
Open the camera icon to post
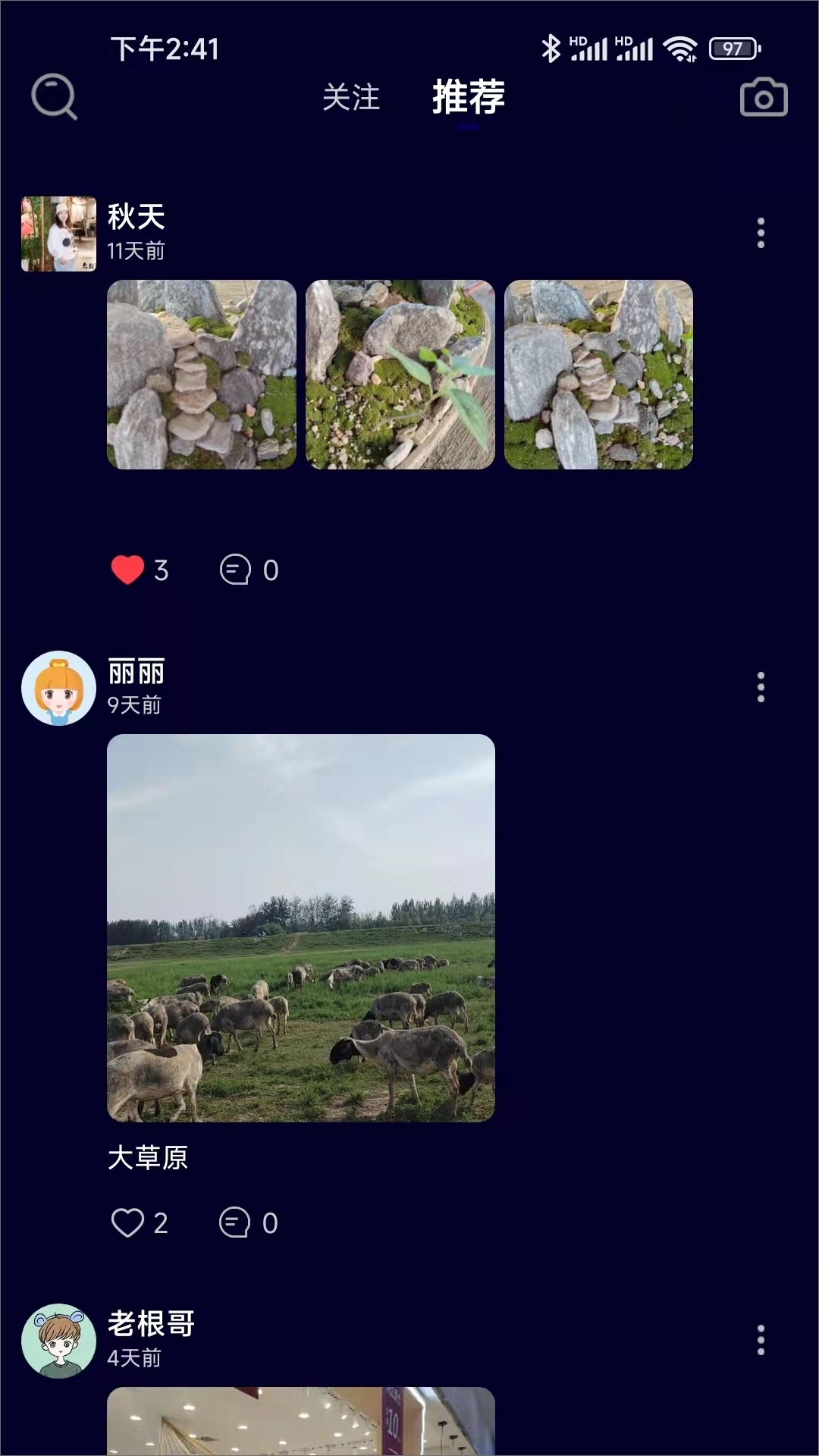click(765, 97)
